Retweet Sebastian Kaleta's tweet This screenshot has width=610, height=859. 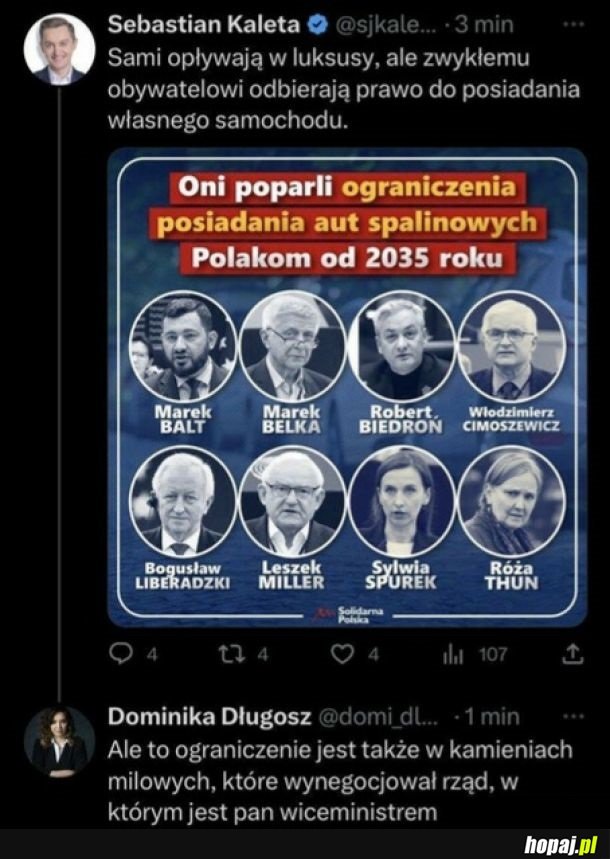coord(229,655)
